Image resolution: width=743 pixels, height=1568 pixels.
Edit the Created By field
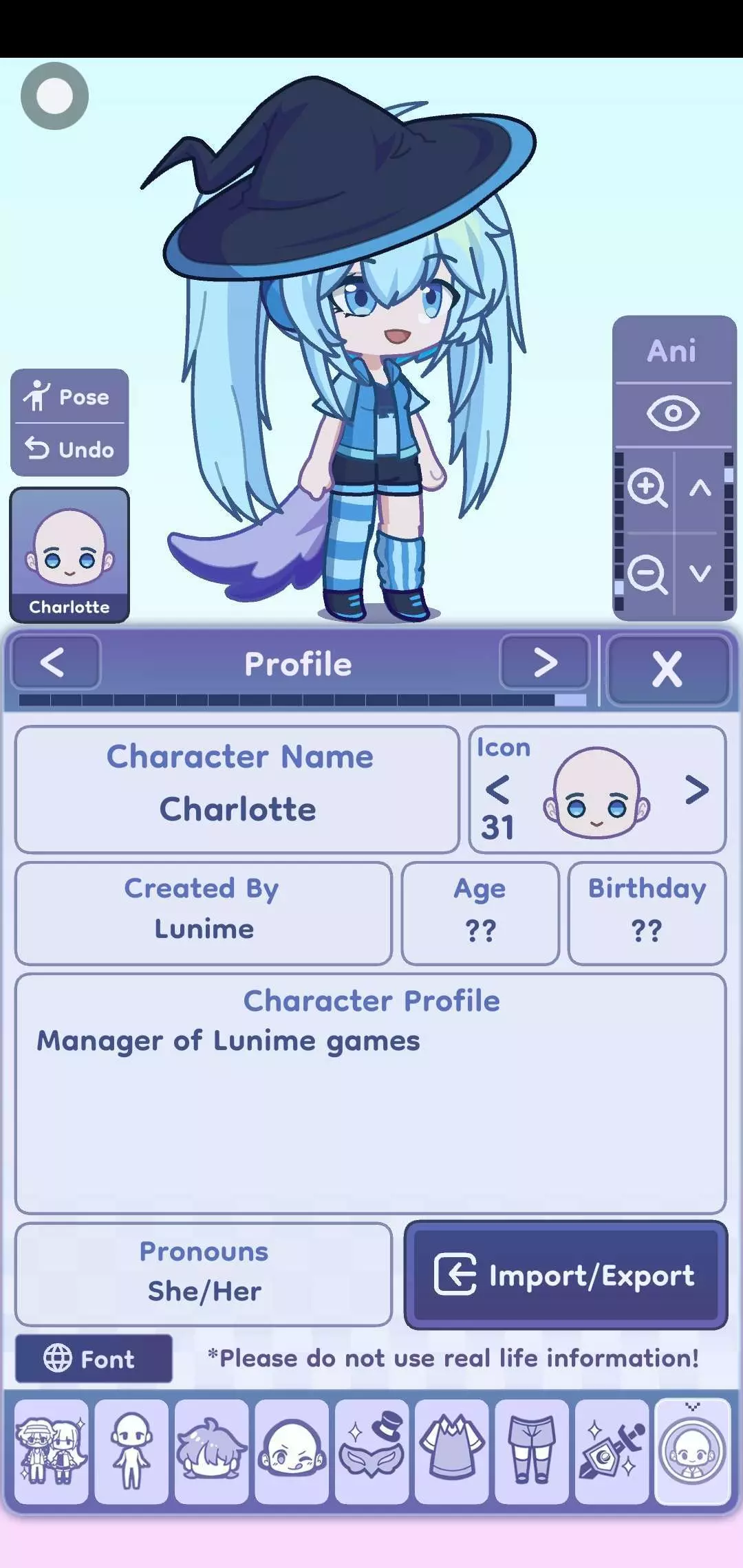click(x=204, y=913)
